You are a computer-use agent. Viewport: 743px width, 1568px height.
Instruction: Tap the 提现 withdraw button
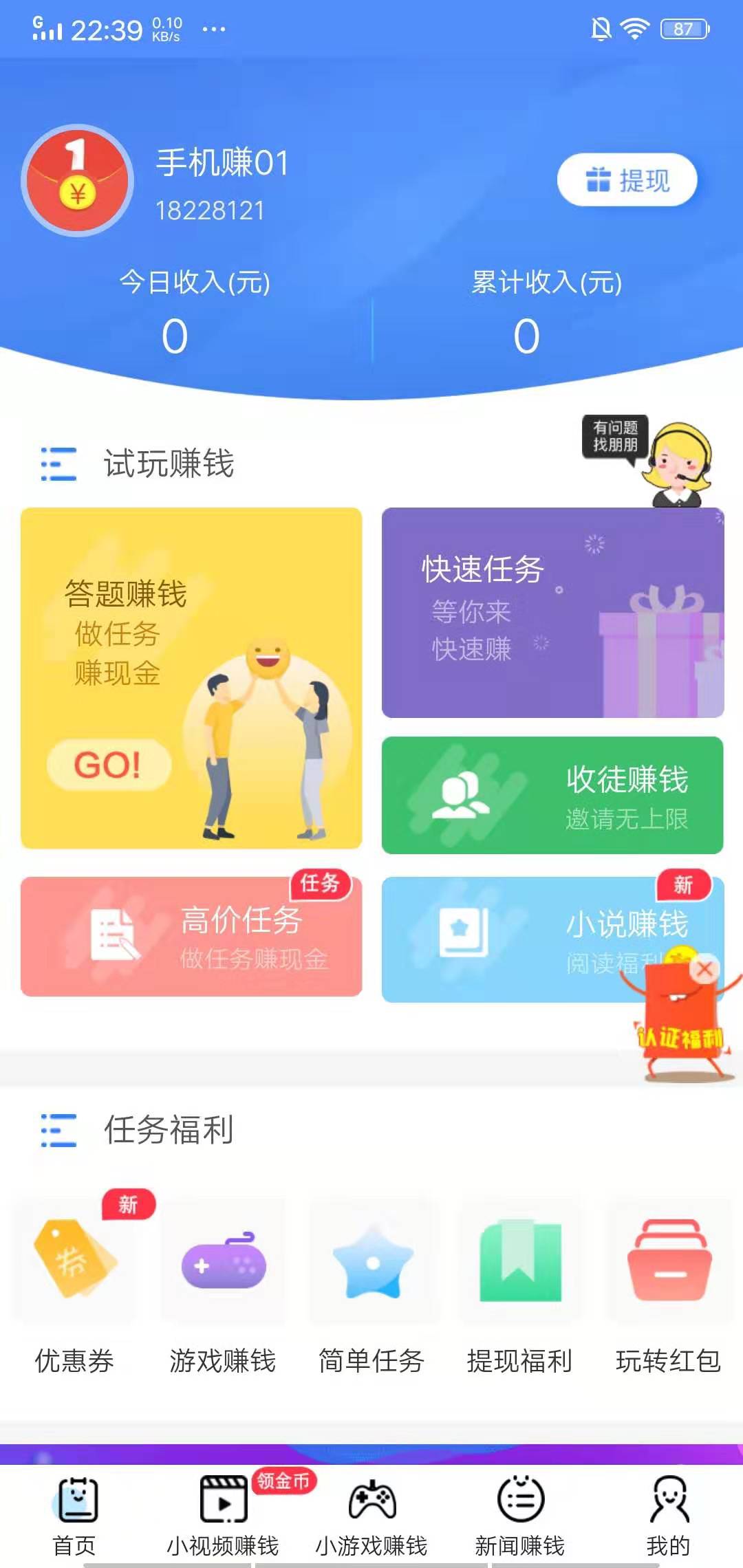(x=627, y=180)
